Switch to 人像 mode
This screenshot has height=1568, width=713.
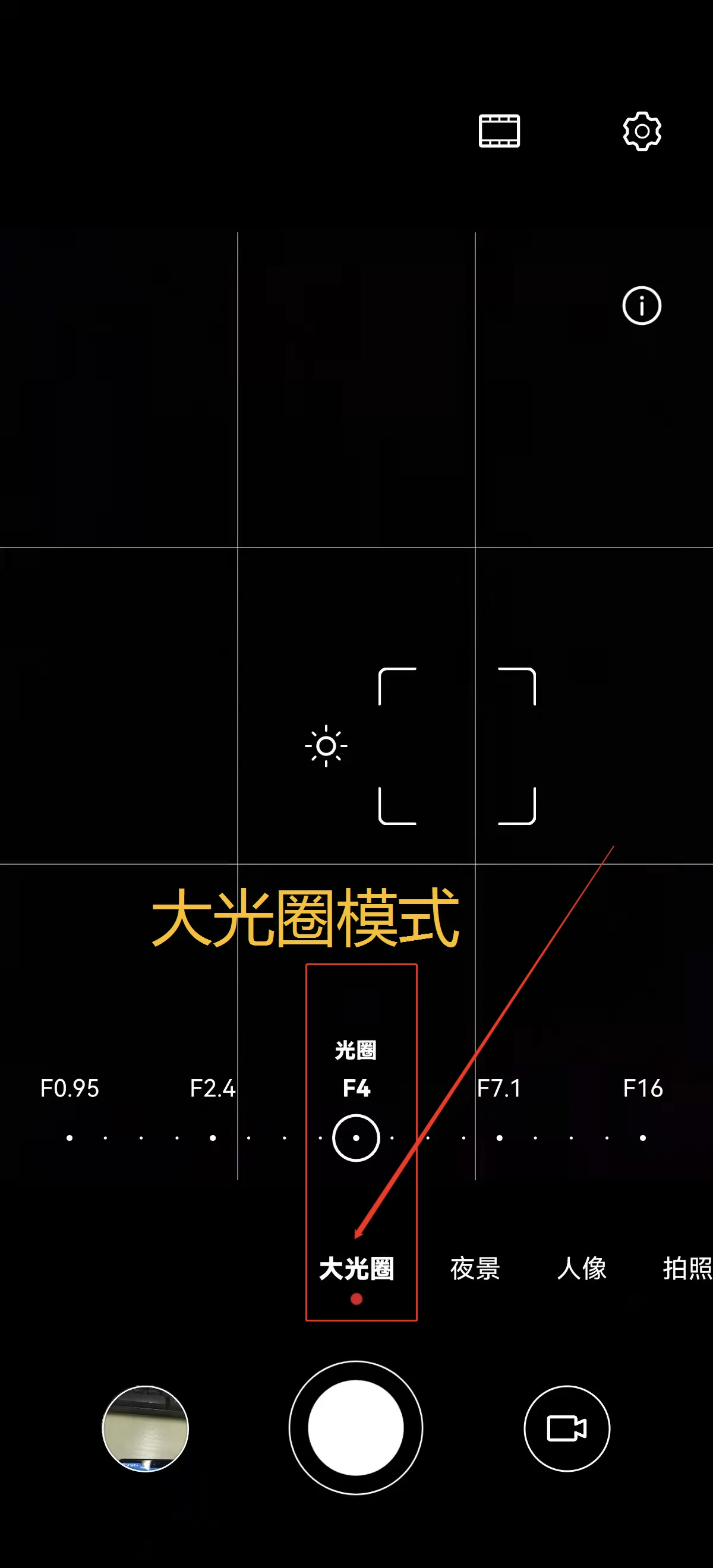582,1269
